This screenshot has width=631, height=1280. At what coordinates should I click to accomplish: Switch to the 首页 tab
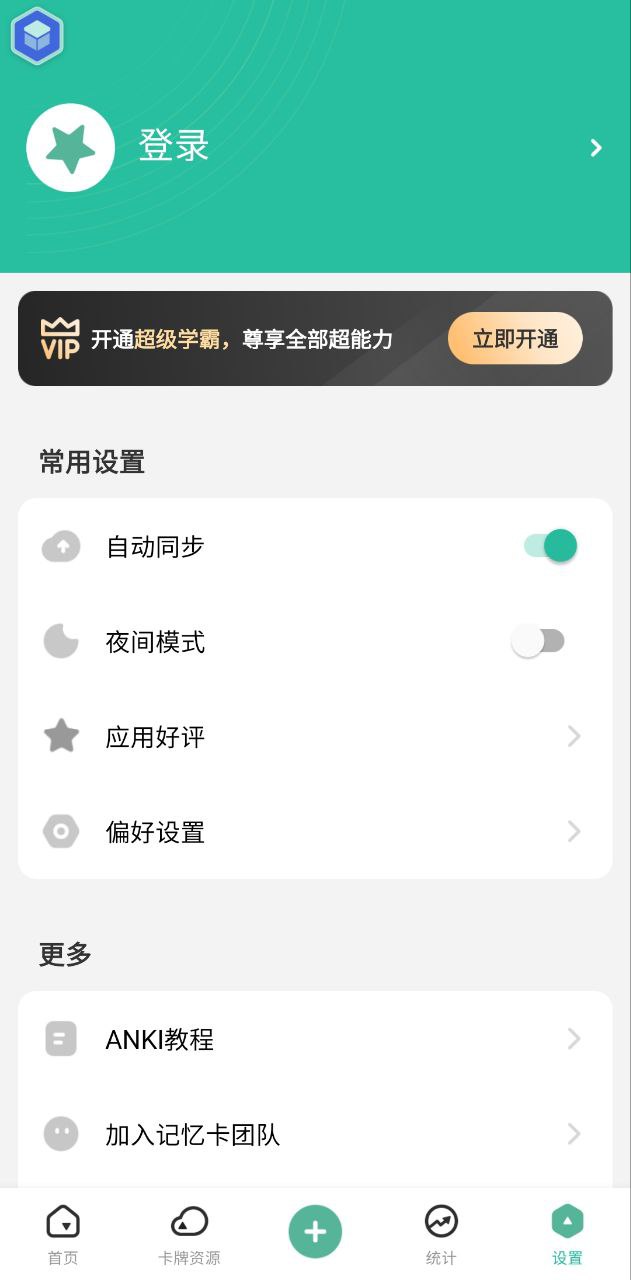pos(63,1234)
